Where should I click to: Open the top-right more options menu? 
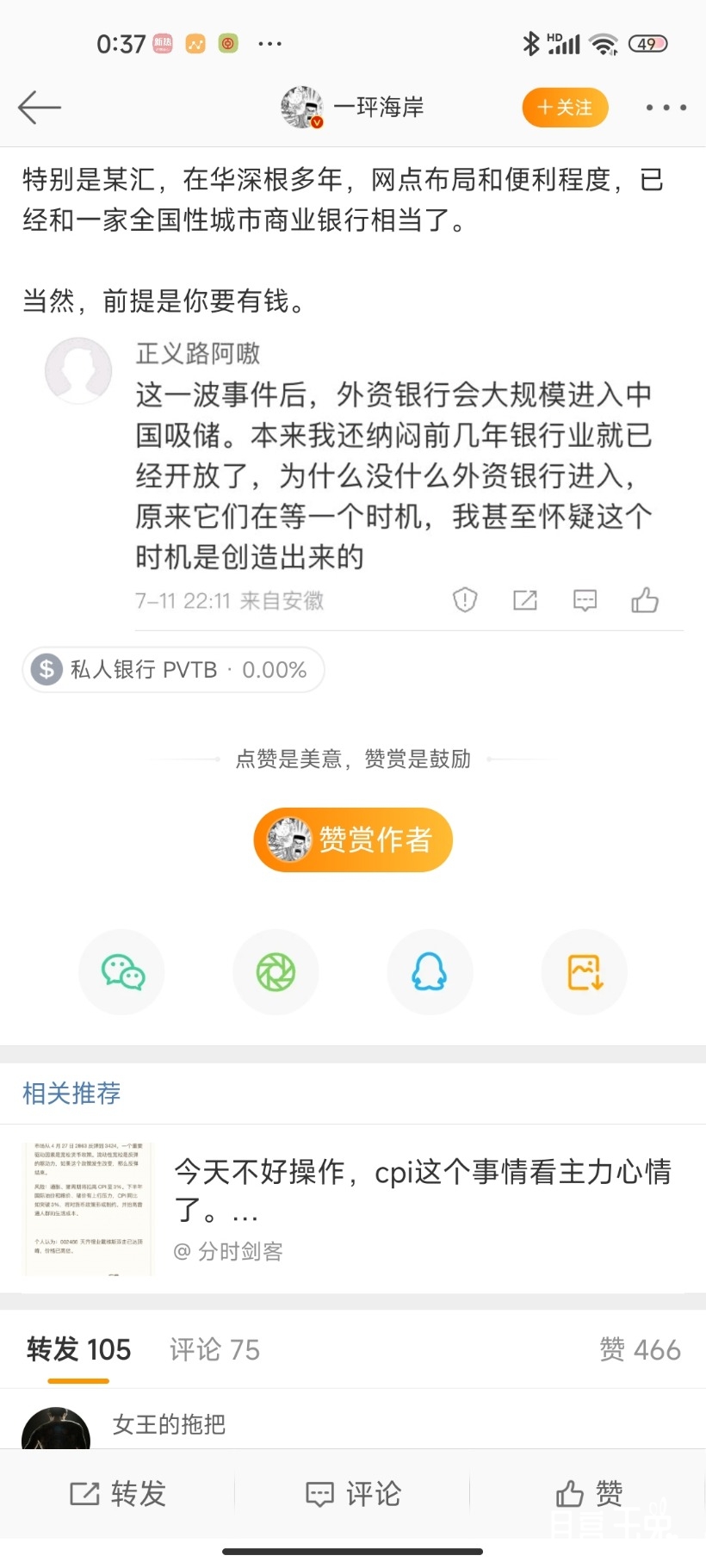tap(665, 107)
